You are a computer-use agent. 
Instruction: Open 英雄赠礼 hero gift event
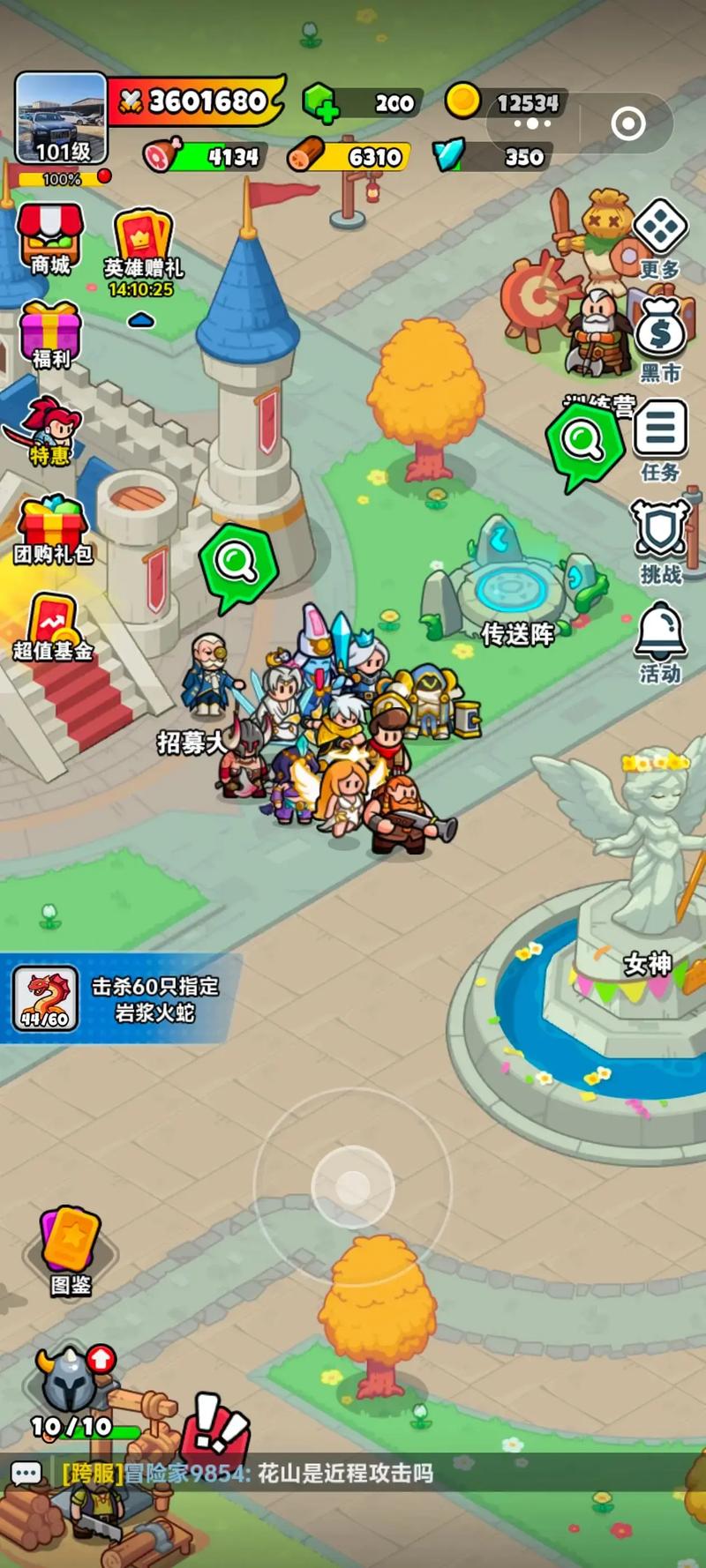(x=143, y=250)
